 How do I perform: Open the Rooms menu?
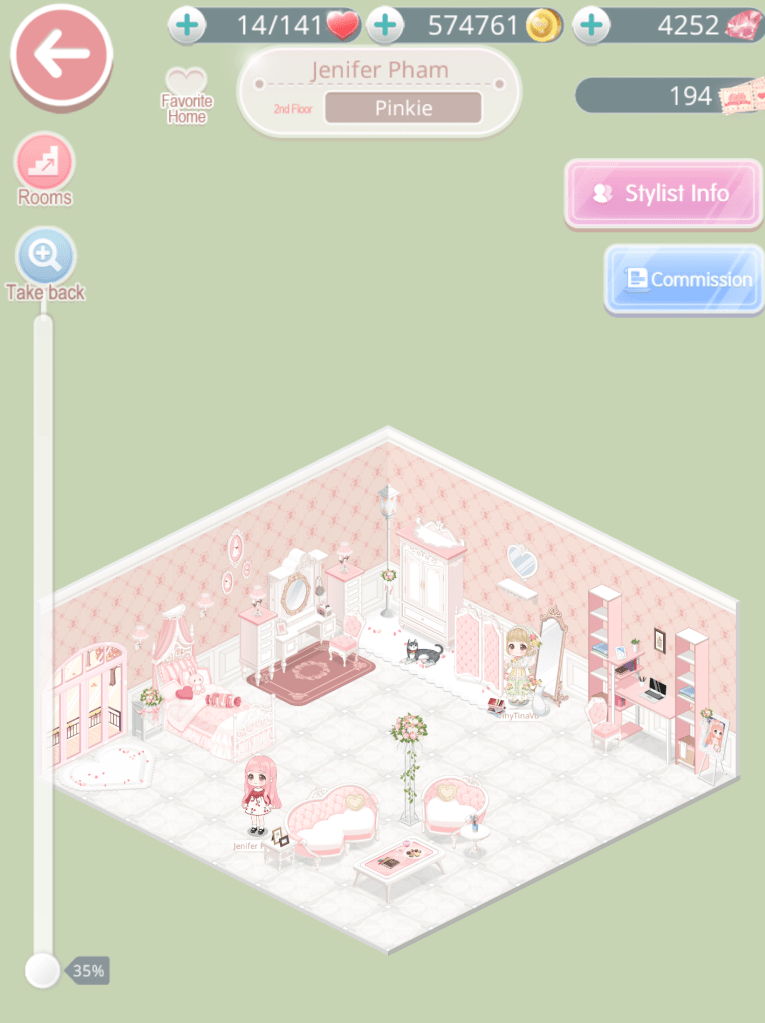click(x=45, y=163)
